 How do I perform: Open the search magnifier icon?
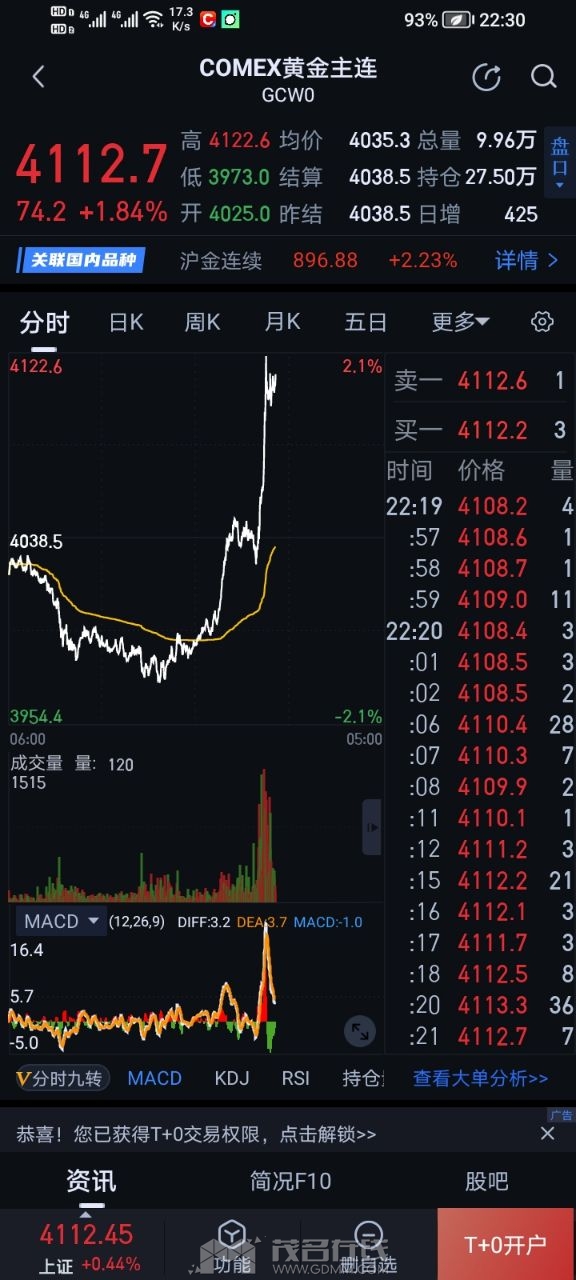[x=543, y=77]
